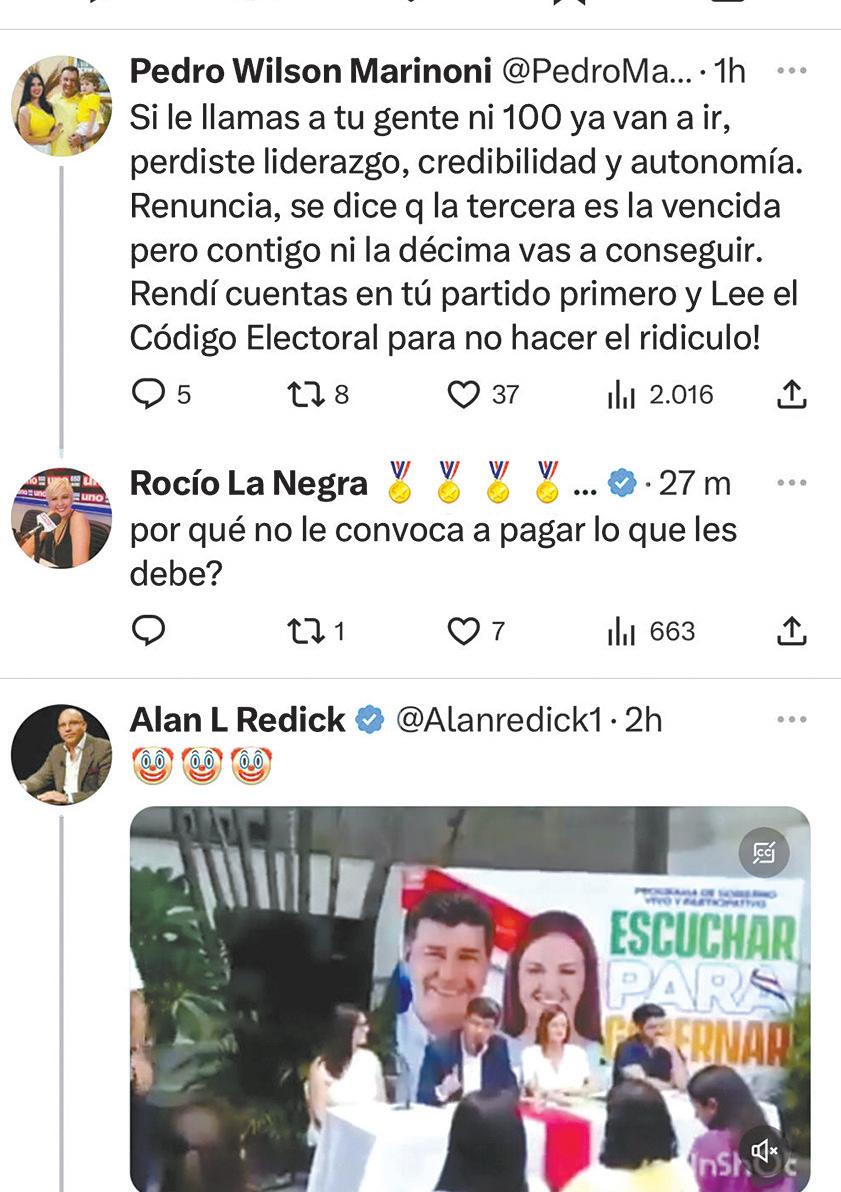The width and height of the screenshot is (841, 1192).
Task: Open Alan L Redick's profile picture
Action: [x=61, y=754]
